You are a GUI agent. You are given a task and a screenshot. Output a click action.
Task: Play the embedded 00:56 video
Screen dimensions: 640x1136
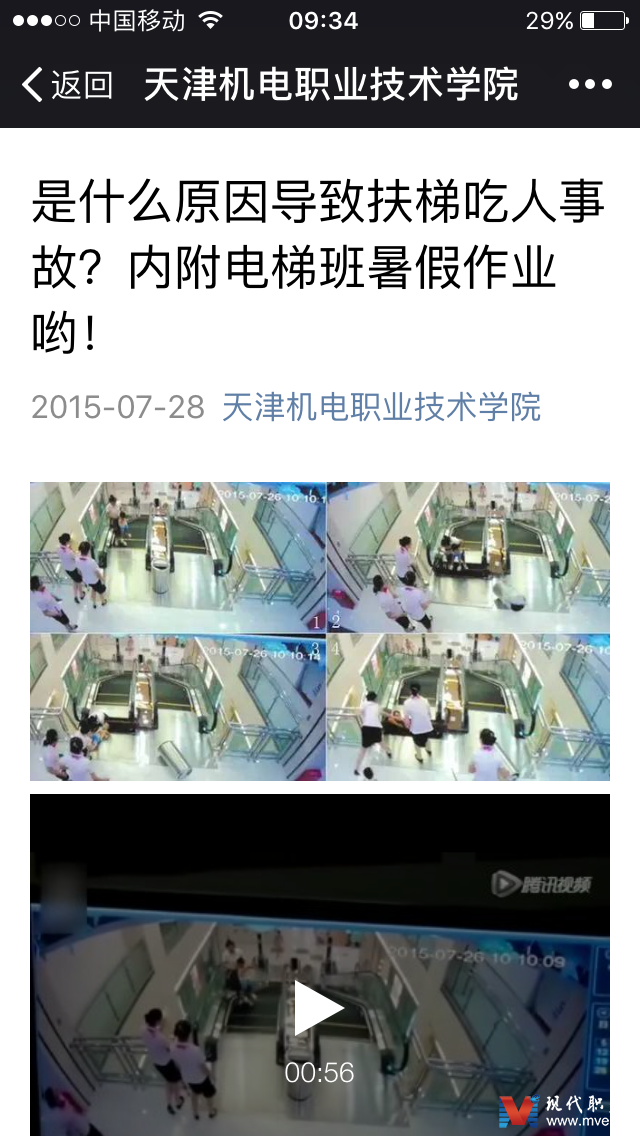(319, 1008)
